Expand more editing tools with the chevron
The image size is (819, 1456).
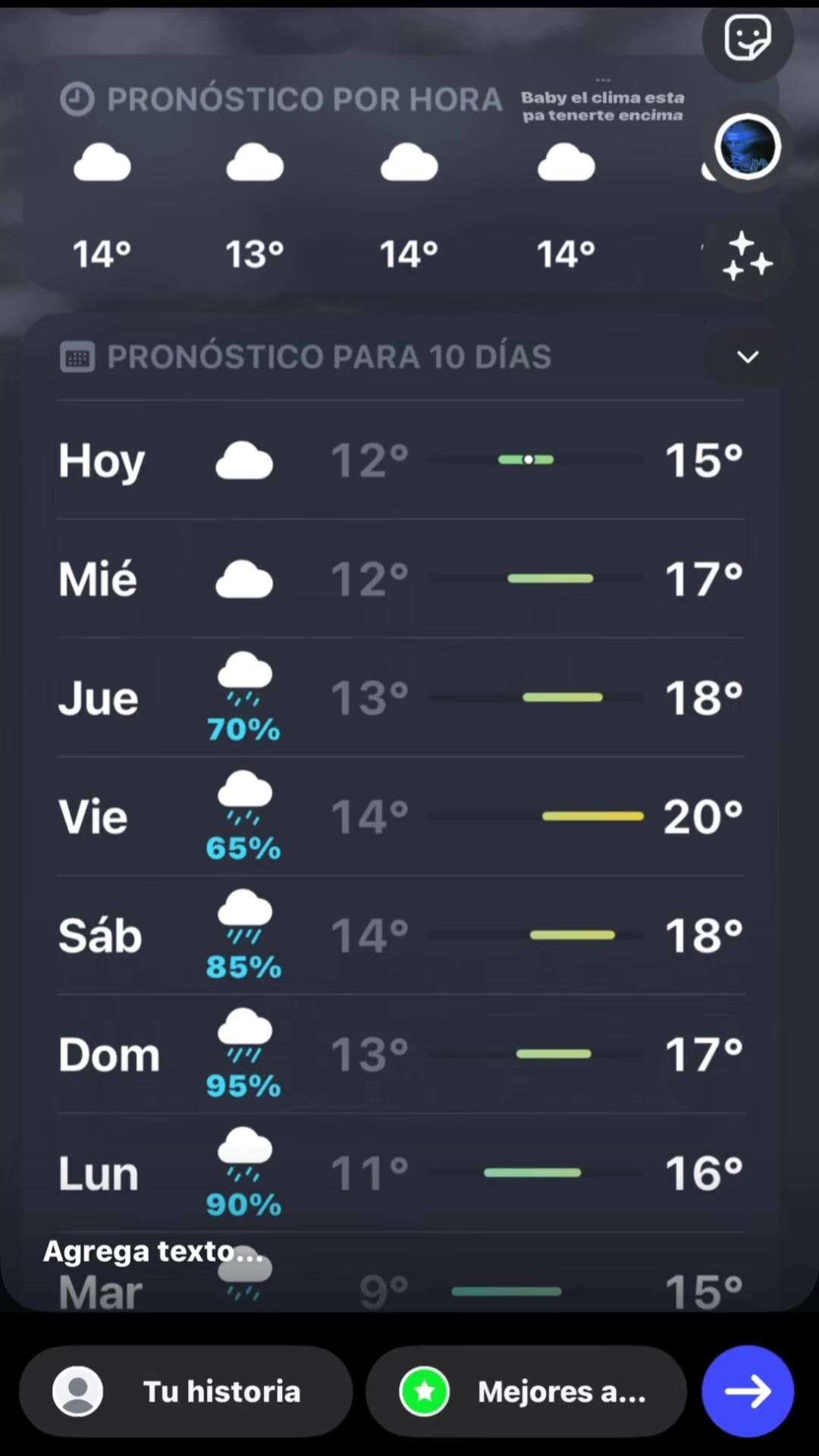(x=748, y=356)
